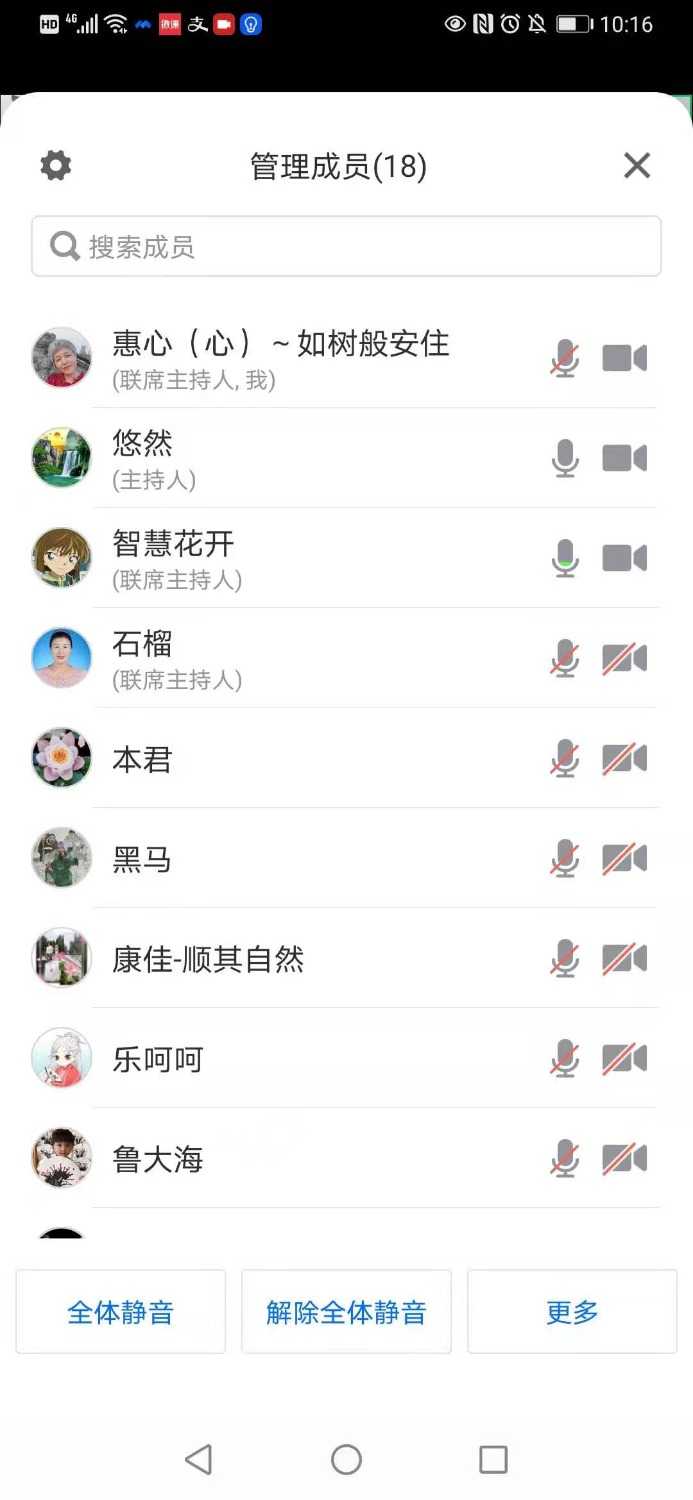Image resolution: width=693 pixels, height=1500 pixels.
Task: Mute all participants with 全体静音
Action: (120, 1312)
